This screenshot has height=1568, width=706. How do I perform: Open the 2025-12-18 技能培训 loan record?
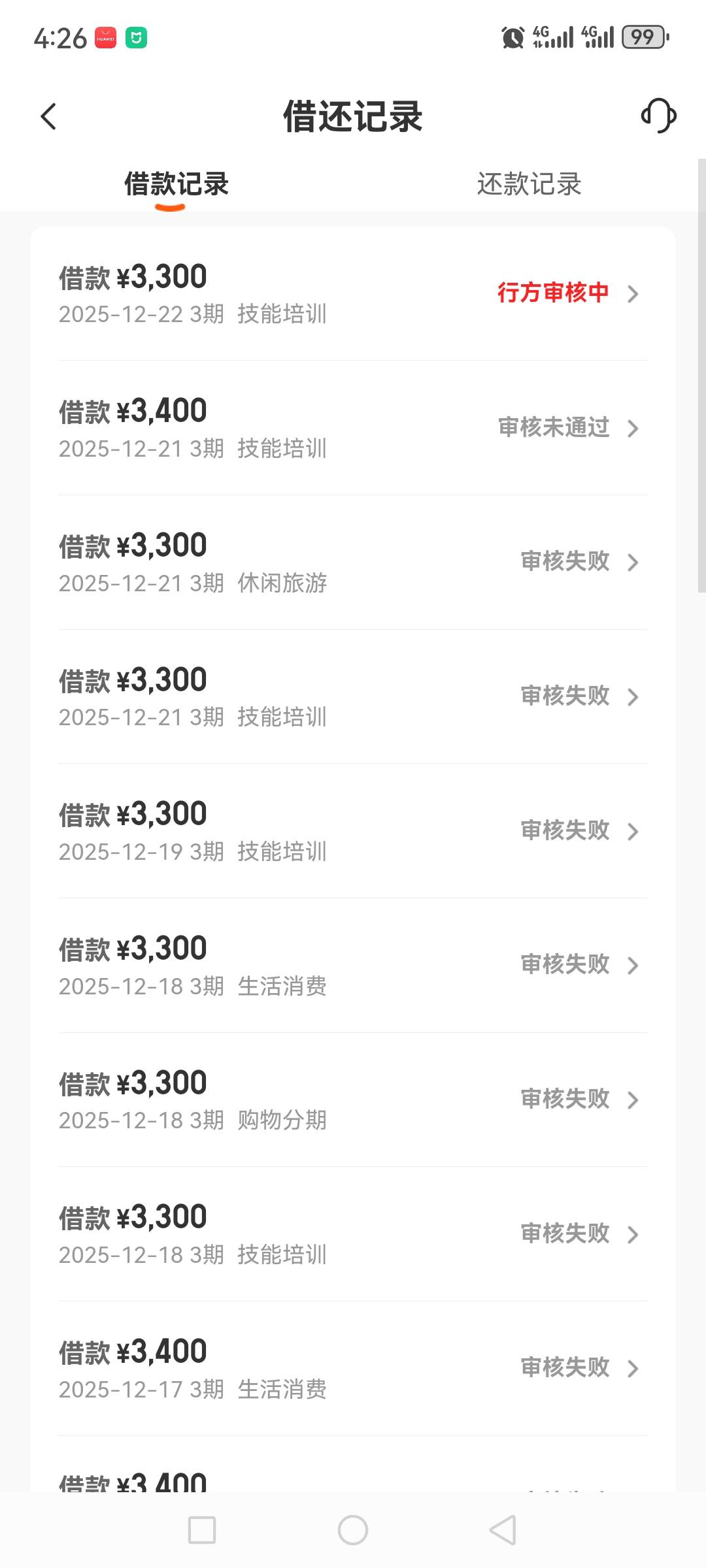(353, 1234)
